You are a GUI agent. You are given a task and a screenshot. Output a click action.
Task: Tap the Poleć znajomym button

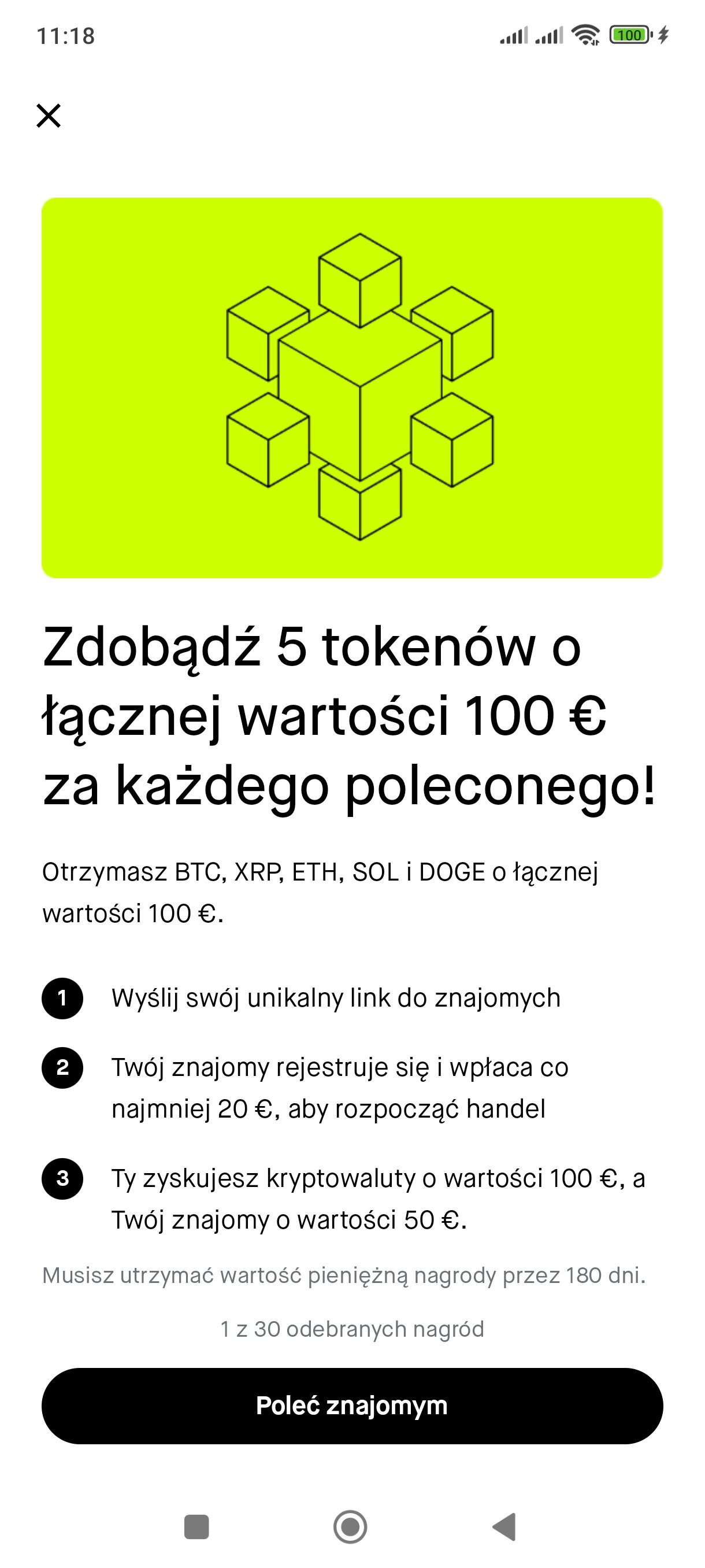352,1406
